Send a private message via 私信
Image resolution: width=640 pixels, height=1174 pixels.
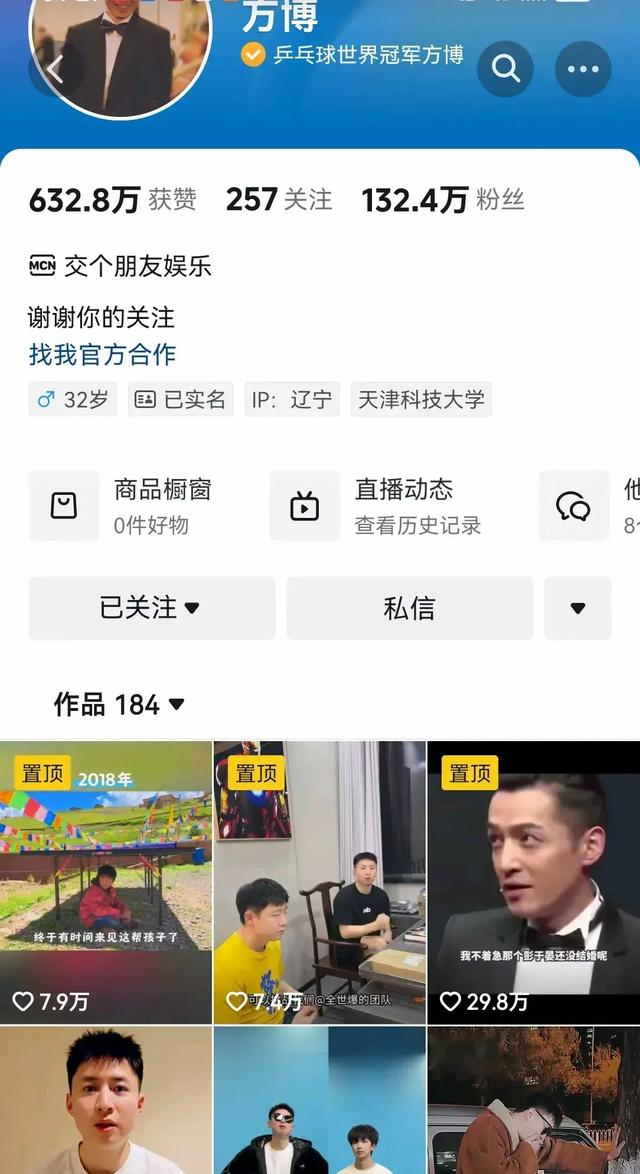click(409, 608)
